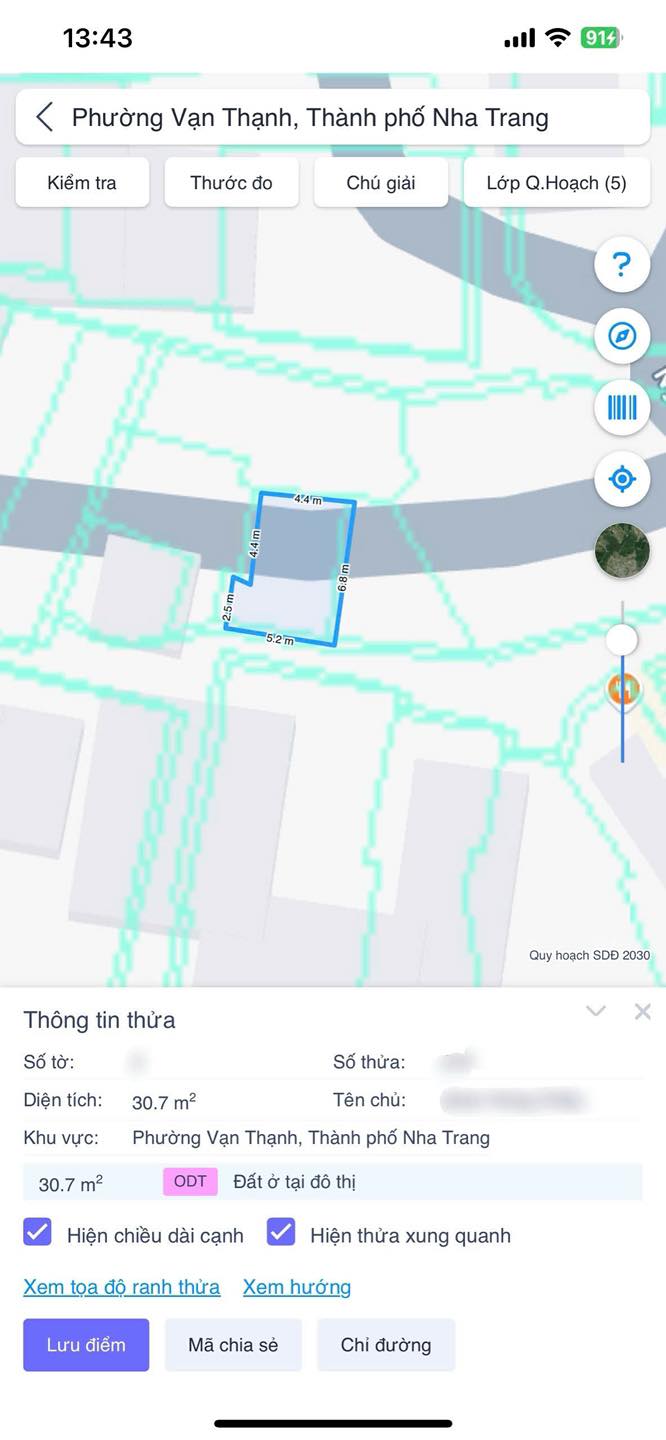Open Xem tọa độ ranh thửa link

tap(122, 1287)
